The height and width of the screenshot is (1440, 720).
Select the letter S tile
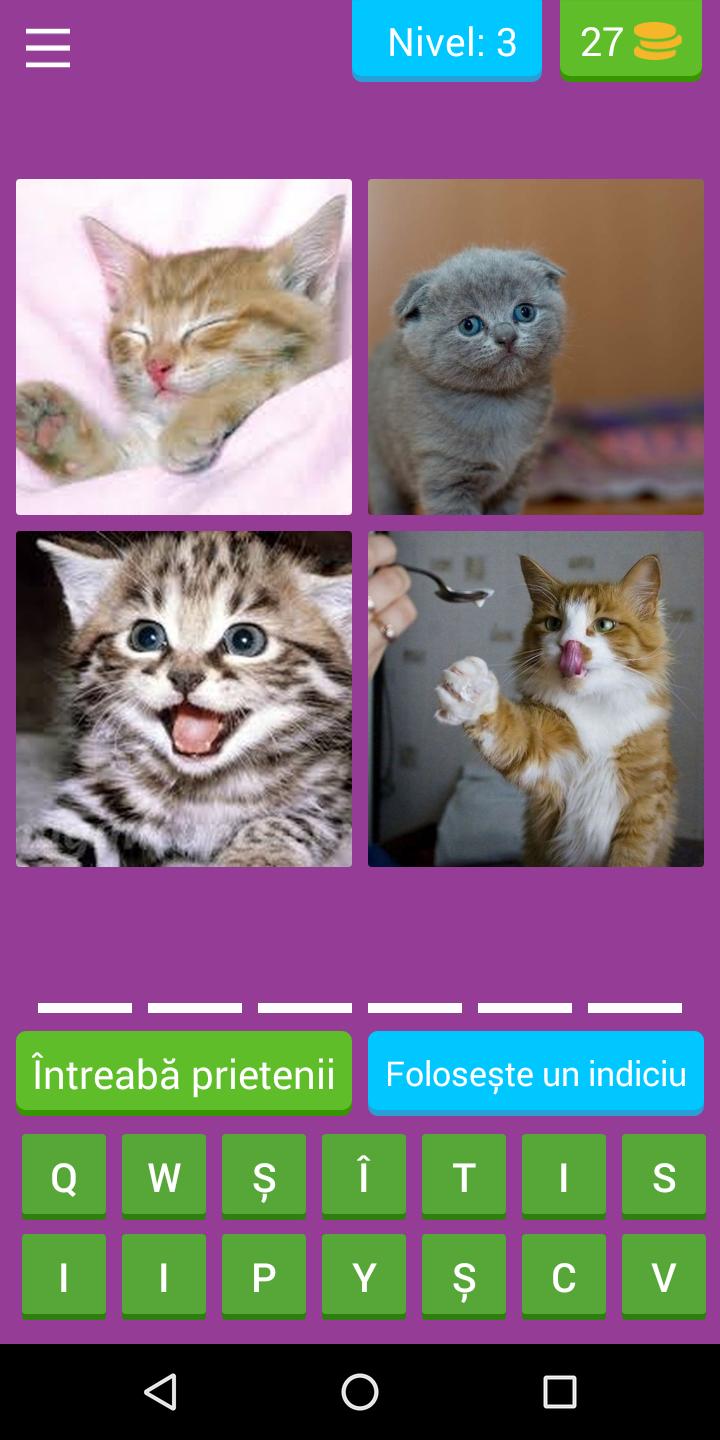tap(664, 1177)
